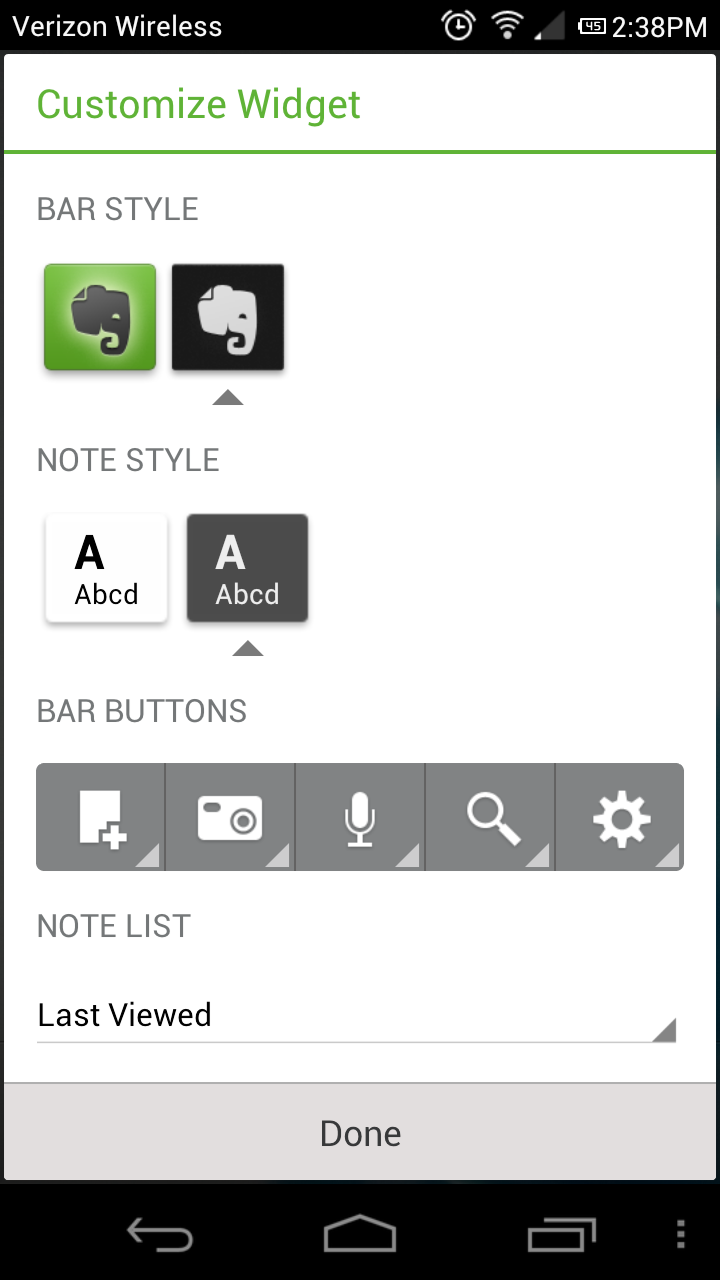
Task: Tap Done to save widget
Action: click(x=360, y=1133)
